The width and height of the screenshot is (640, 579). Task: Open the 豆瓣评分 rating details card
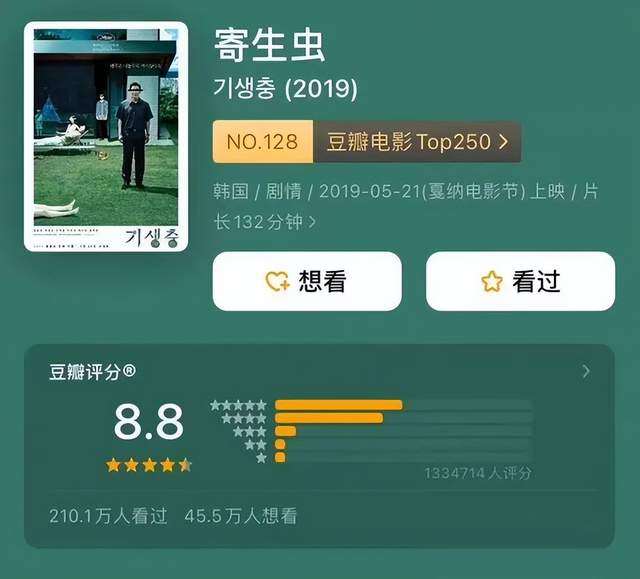click(585, 372)
